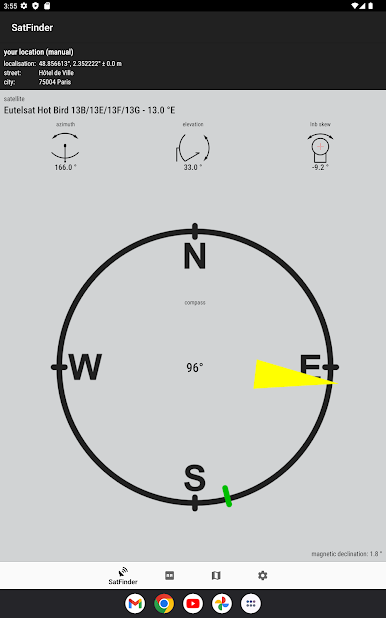Image resolution: width=386 pixels, height=618 pixels.
Task: Launch Gmail from the dock
Action: (x=135, y=603)
